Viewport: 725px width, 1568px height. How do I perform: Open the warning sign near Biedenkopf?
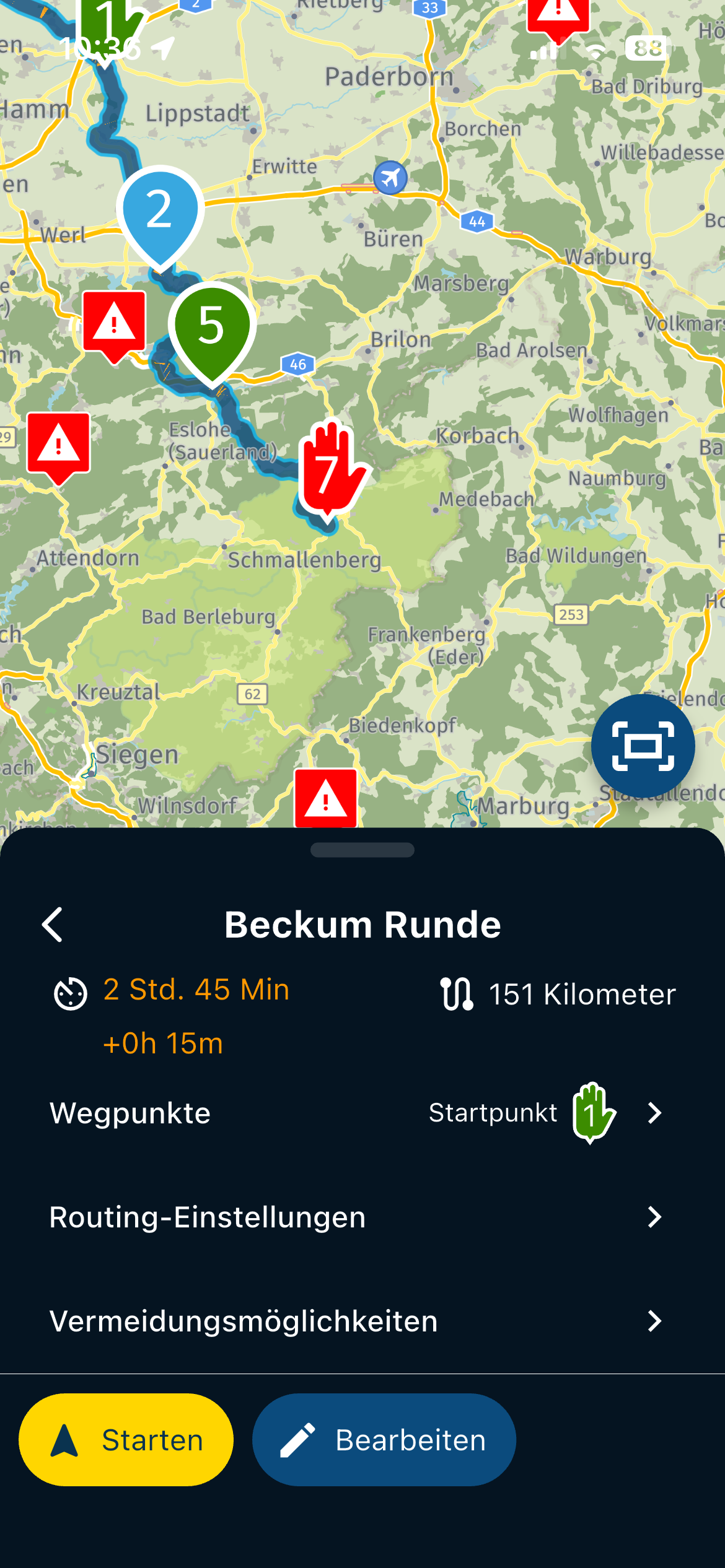[326, 799]
